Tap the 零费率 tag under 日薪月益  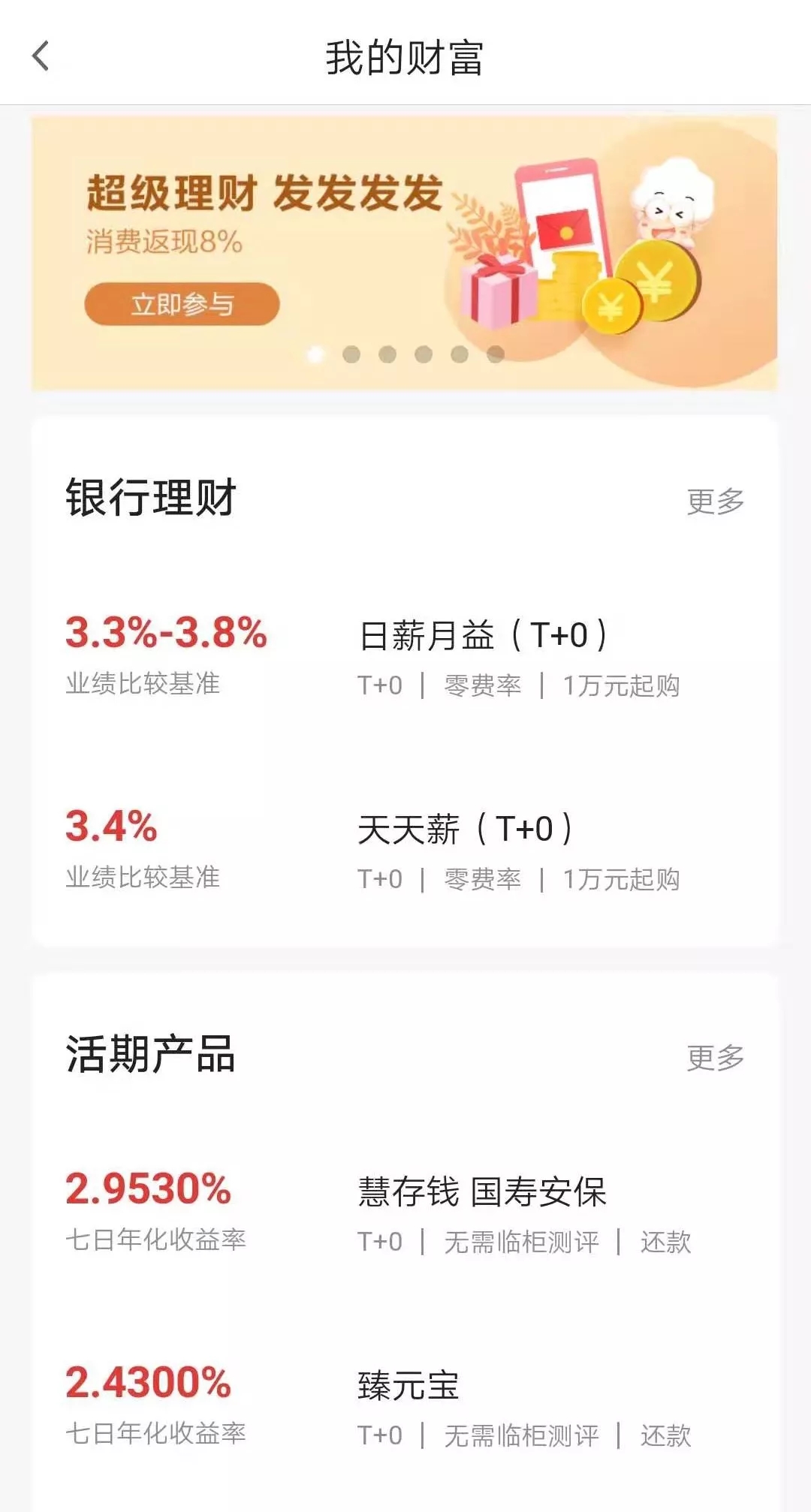pyautogui.click(x=481, y=684)
